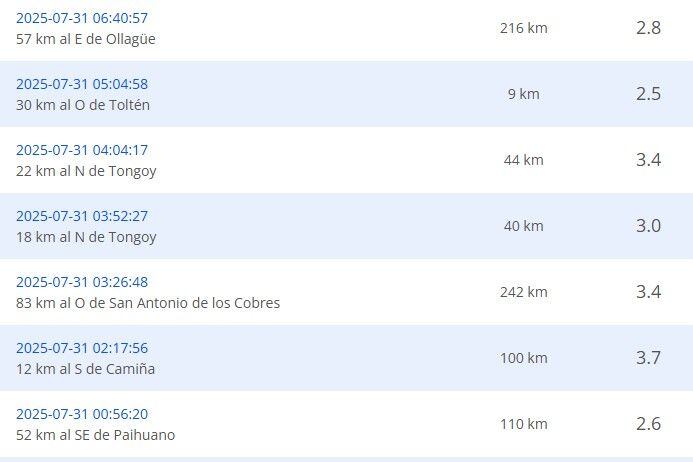
Task: Open 03:26:48 San Antonio de los Cobres event
Action: click(x=82, y=282)
